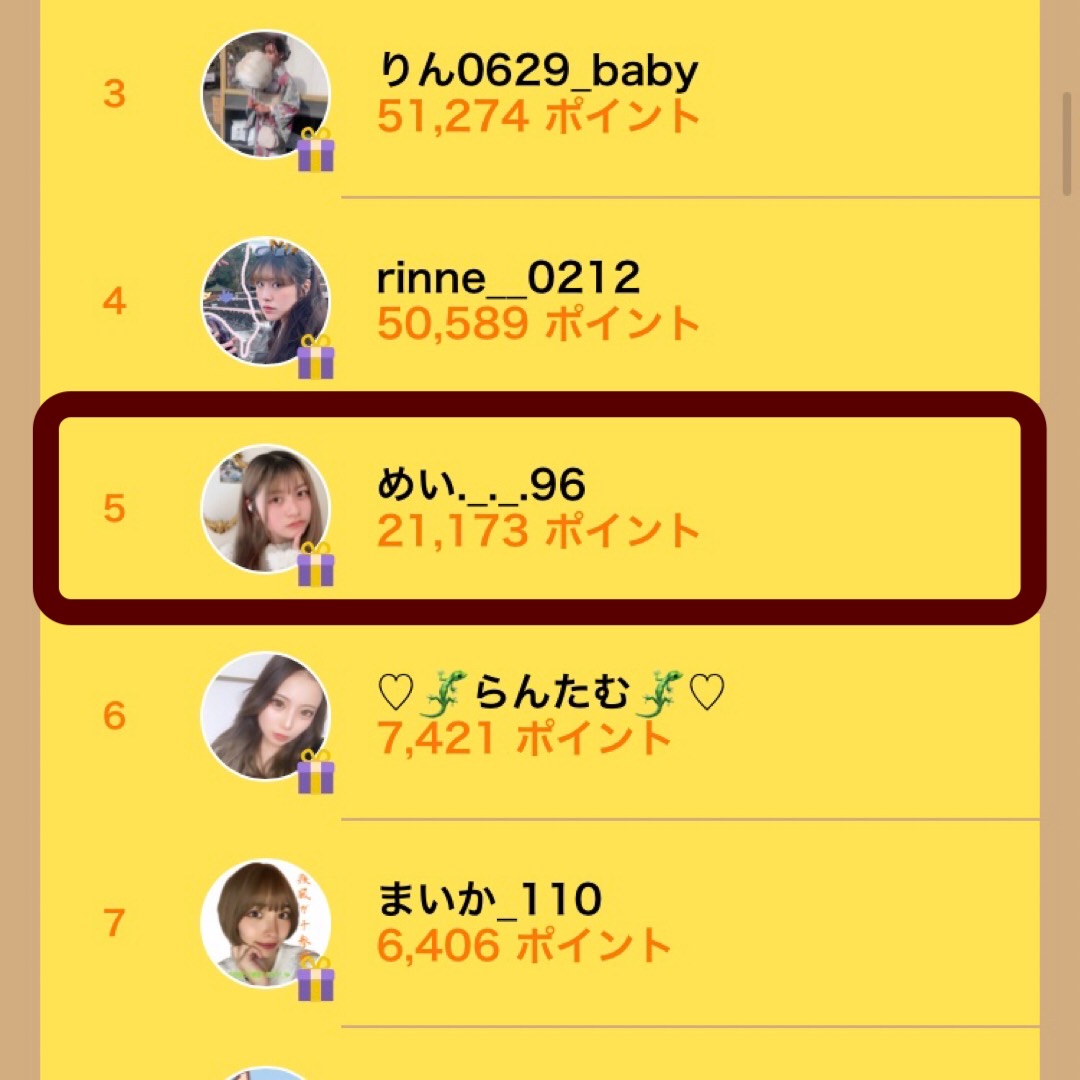Open らんたむ's ranking entry
This screenshot has height=1080, width=1080.
coord(538,715)
